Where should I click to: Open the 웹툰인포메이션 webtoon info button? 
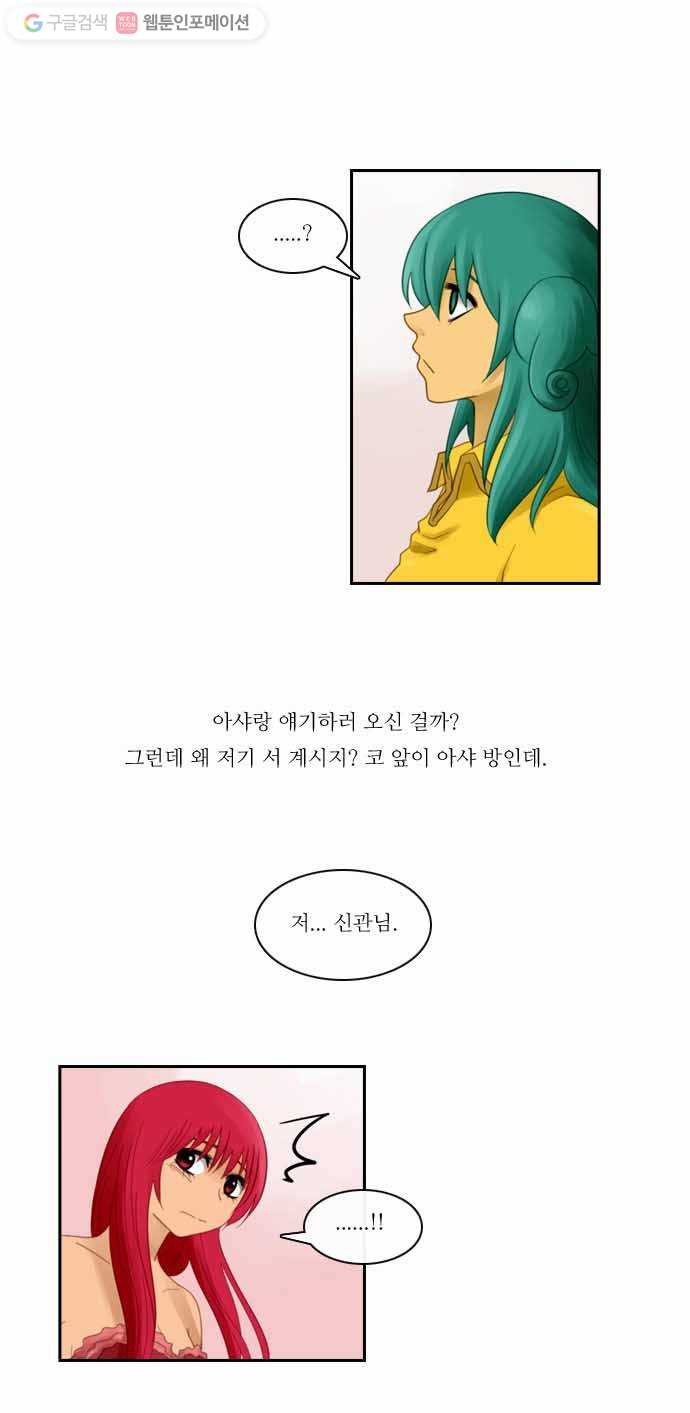coord(184,23)
